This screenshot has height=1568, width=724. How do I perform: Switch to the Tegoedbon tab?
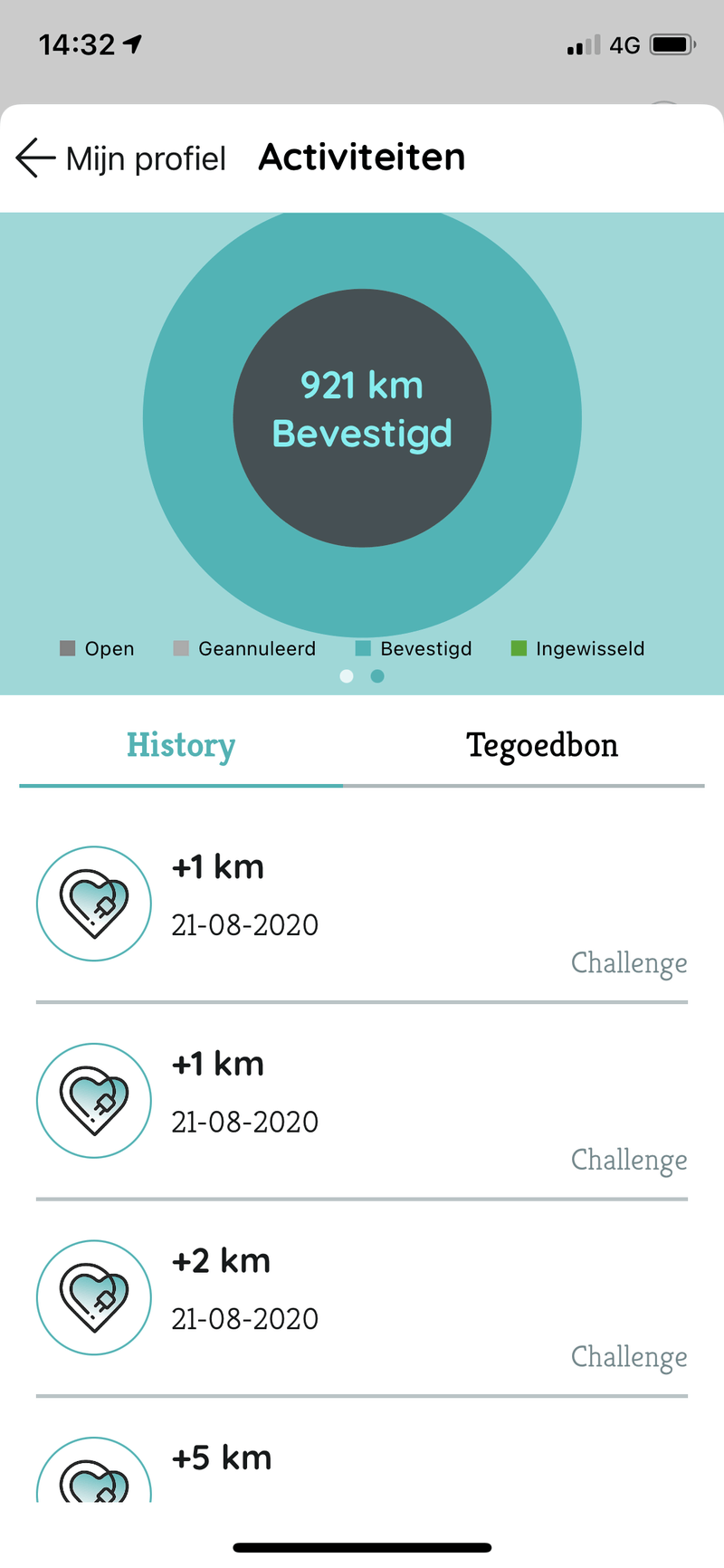pos(542,746)
